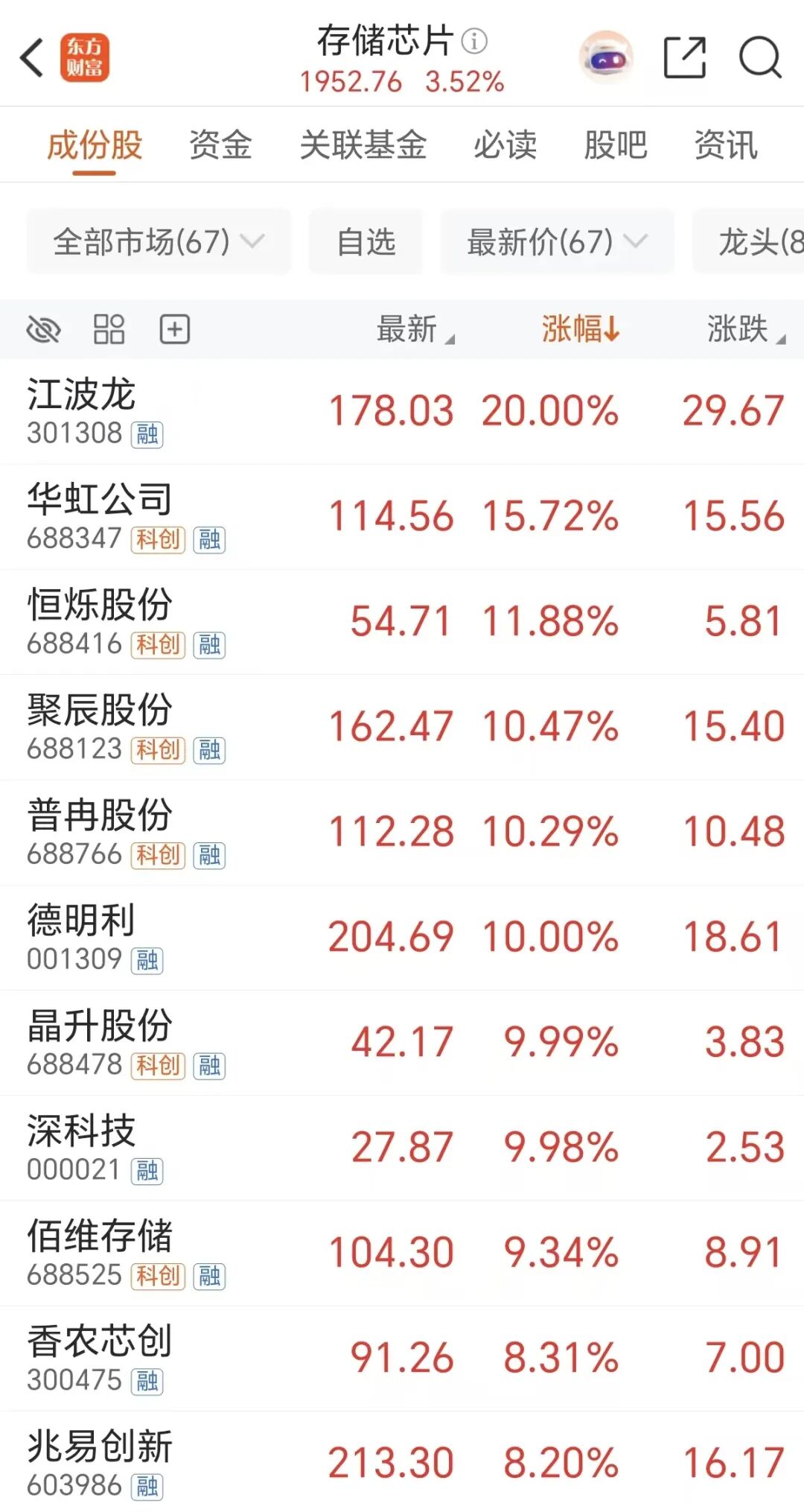Expand the 全部市场(67) dropdown

pos(159,241)
